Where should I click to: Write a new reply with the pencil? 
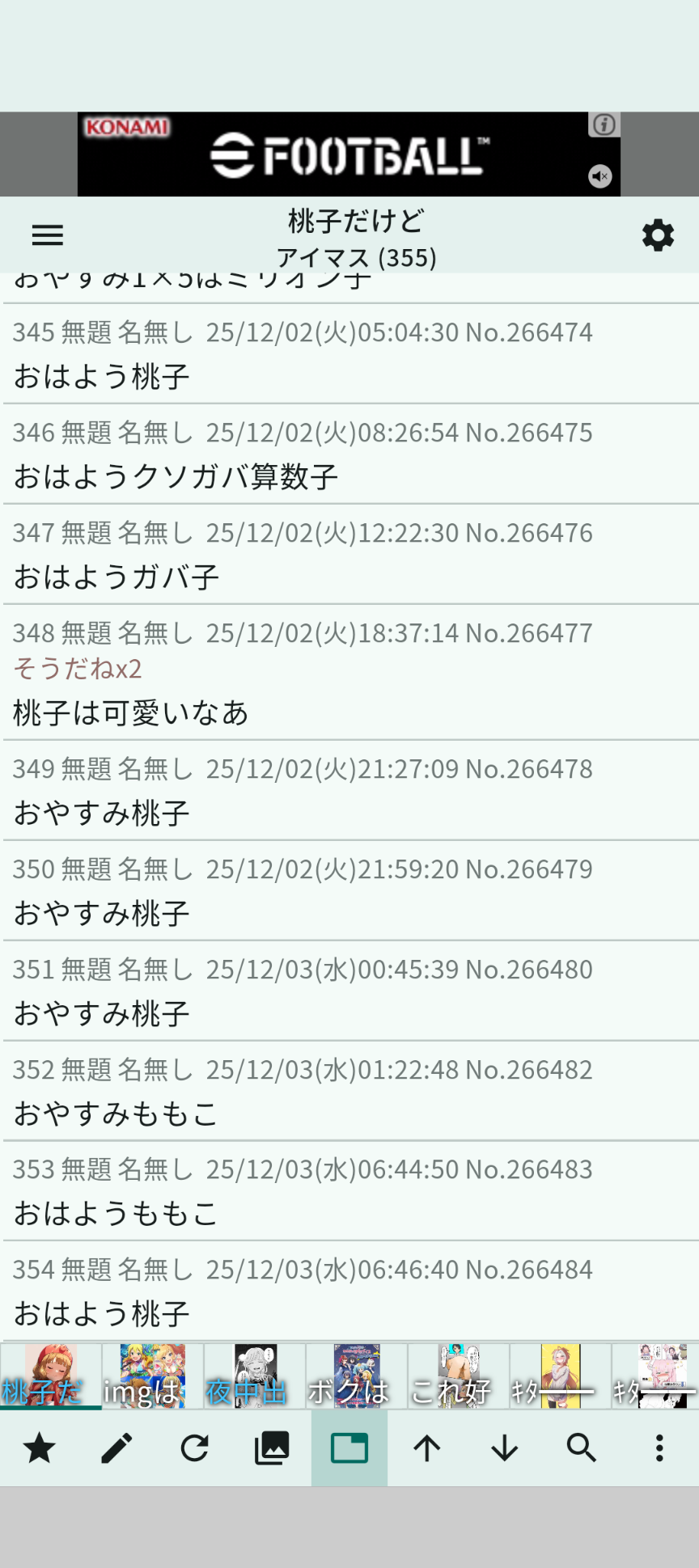(116, 1448)
